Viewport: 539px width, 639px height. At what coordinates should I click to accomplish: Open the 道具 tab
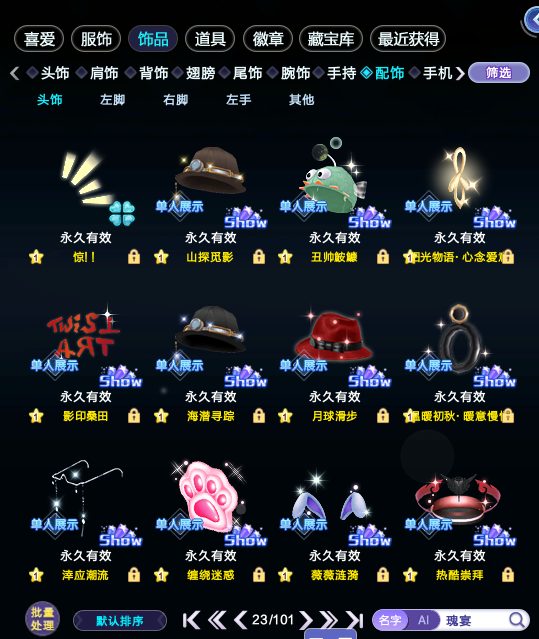click(210, 39)
